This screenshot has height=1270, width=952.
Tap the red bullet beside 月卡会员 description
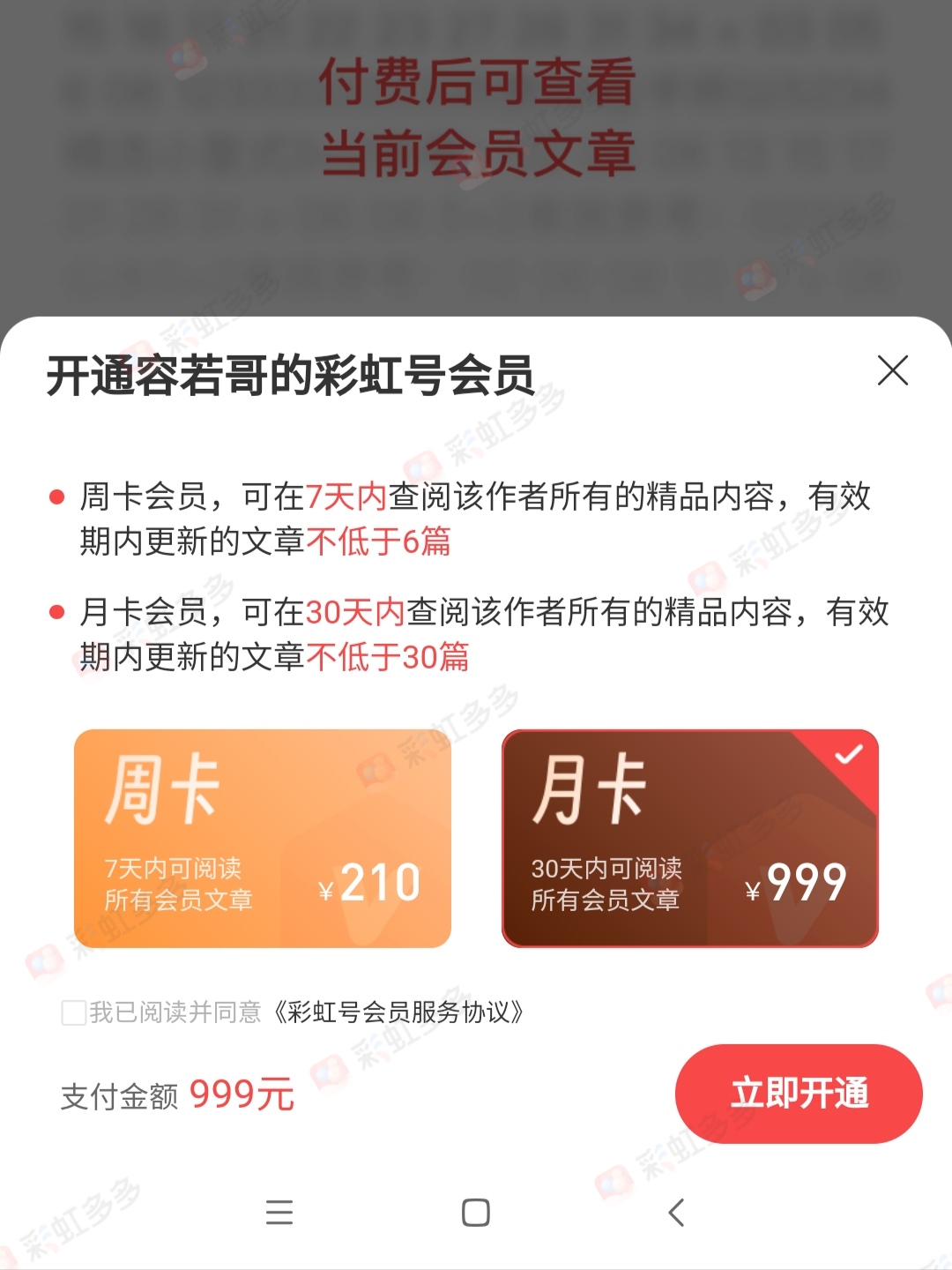click(x=56, y=611)
